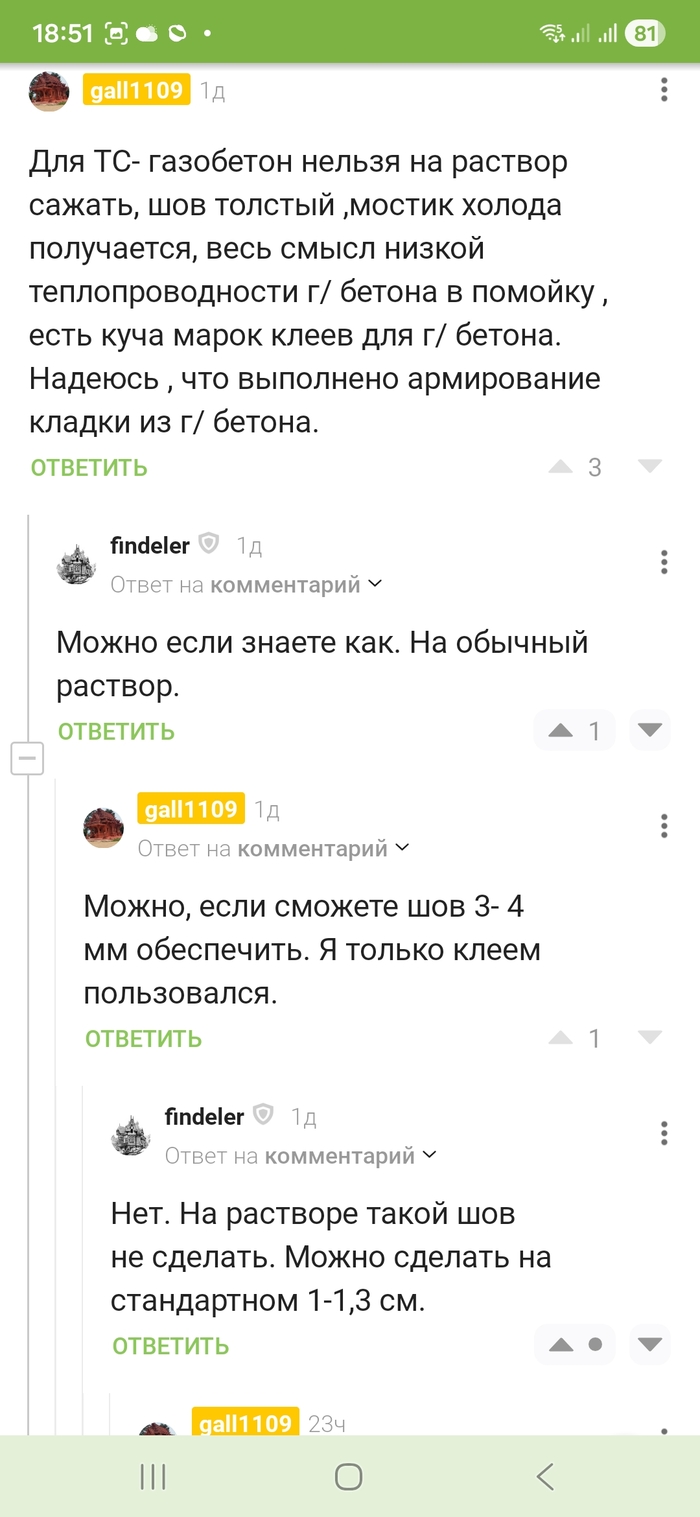The height and width of the screenshot is (1517, 700).
Task: Upvote findeler's "На обычный раствор" comment
Action: [x=561, y=731]
